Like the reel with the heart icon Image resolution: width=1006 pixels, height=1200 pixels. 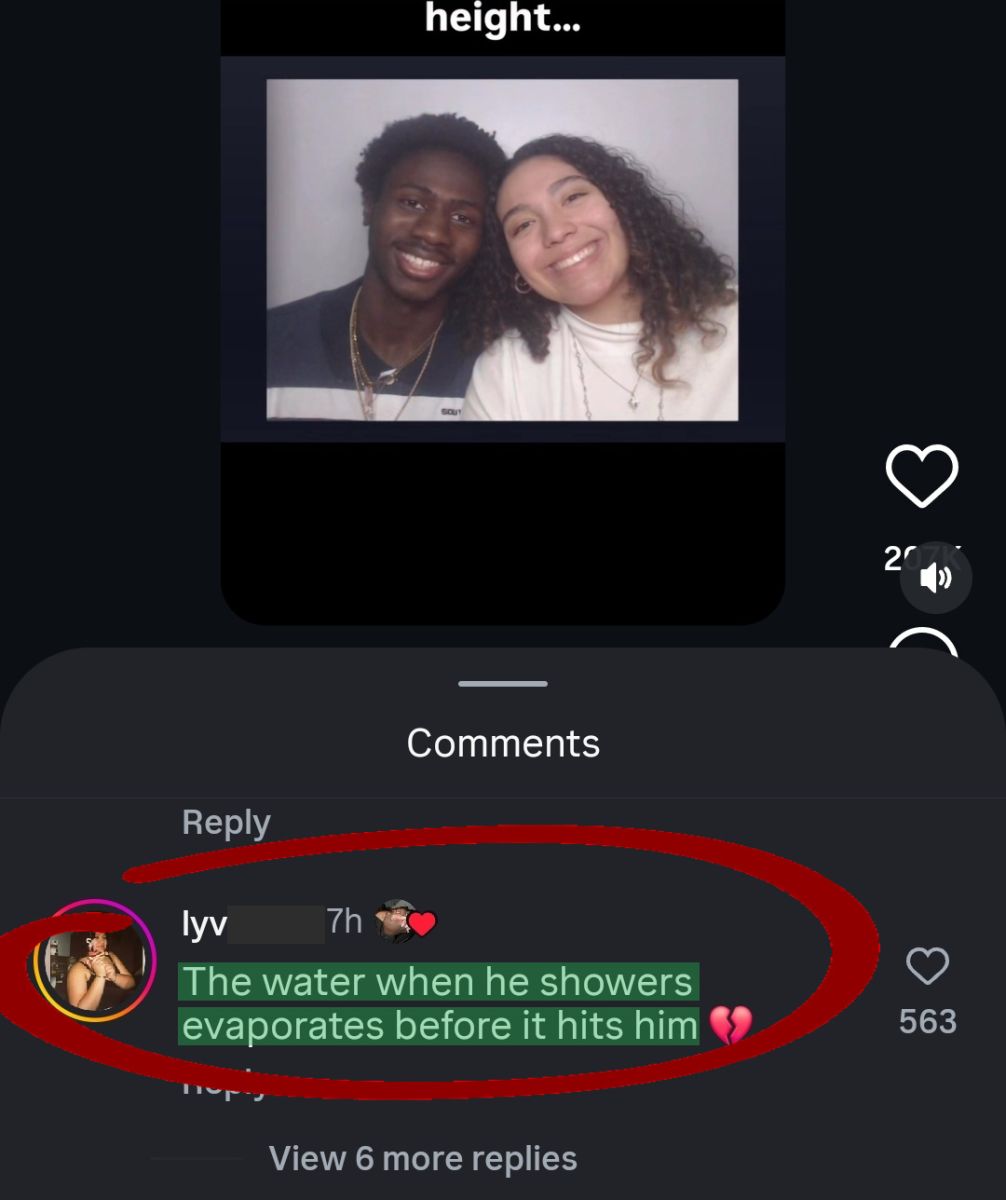921,476
